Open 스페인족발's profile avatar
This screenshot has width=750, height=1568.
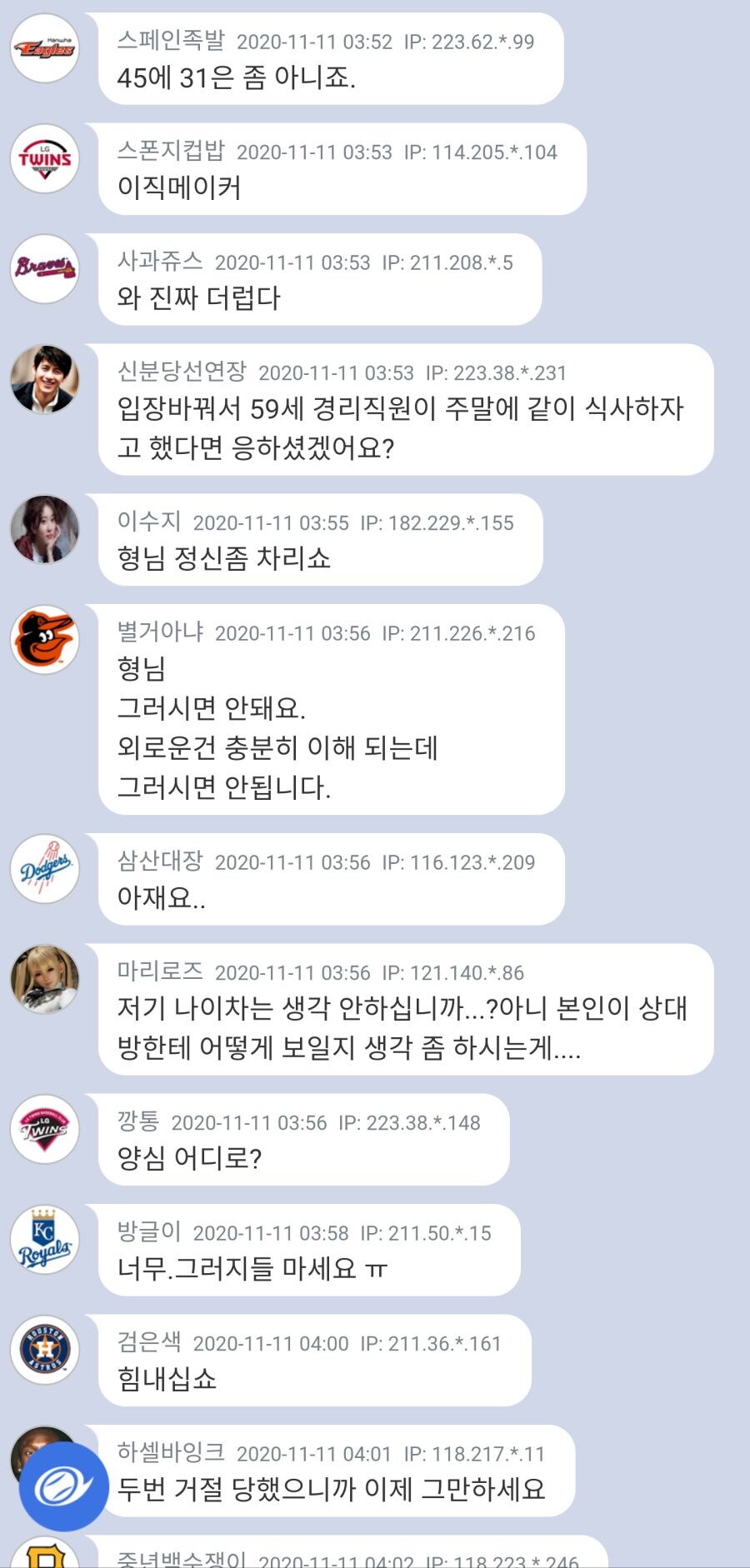click(45, 48)
